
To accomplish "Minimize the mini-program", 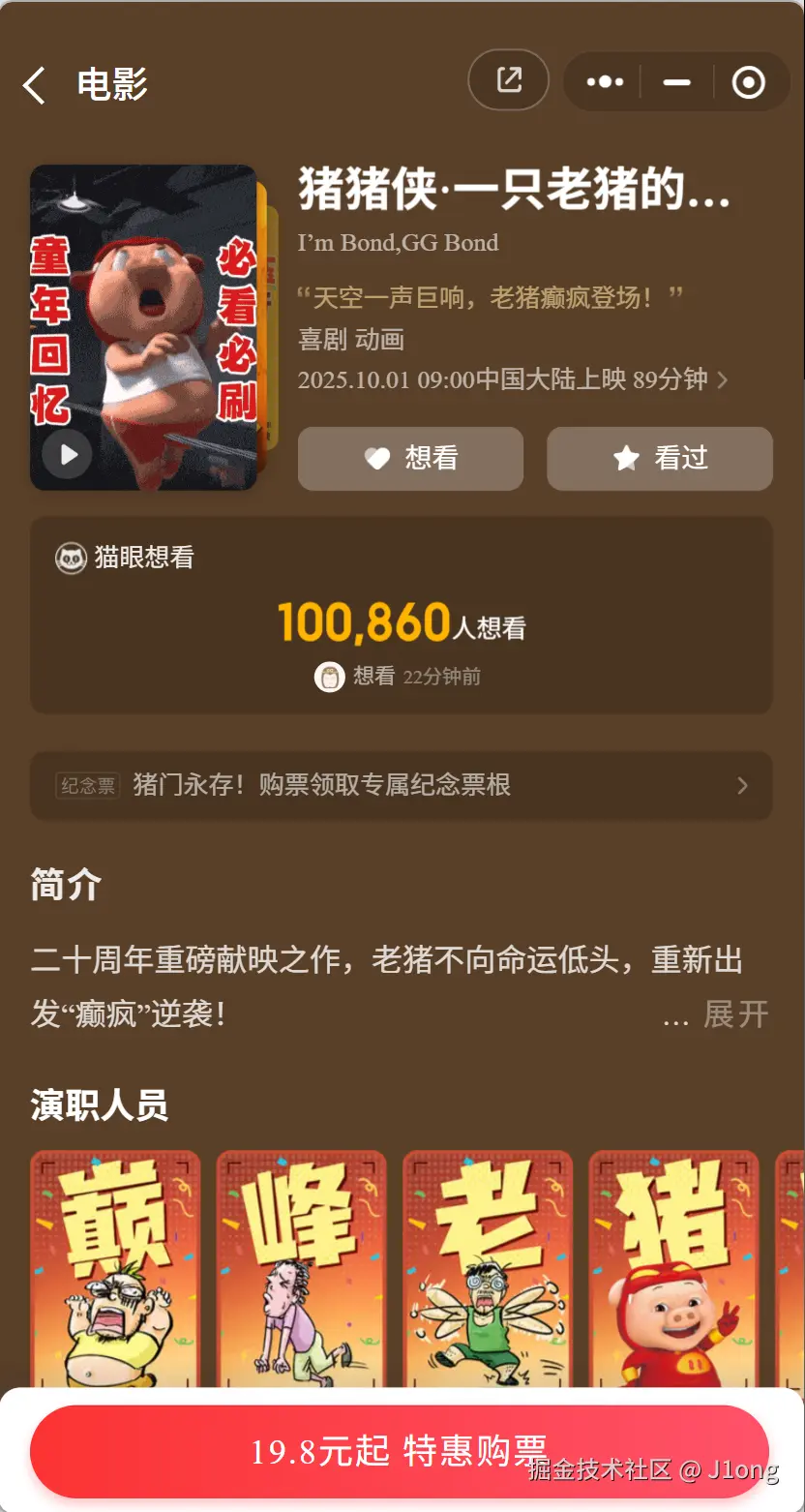I will pos(676,82).
